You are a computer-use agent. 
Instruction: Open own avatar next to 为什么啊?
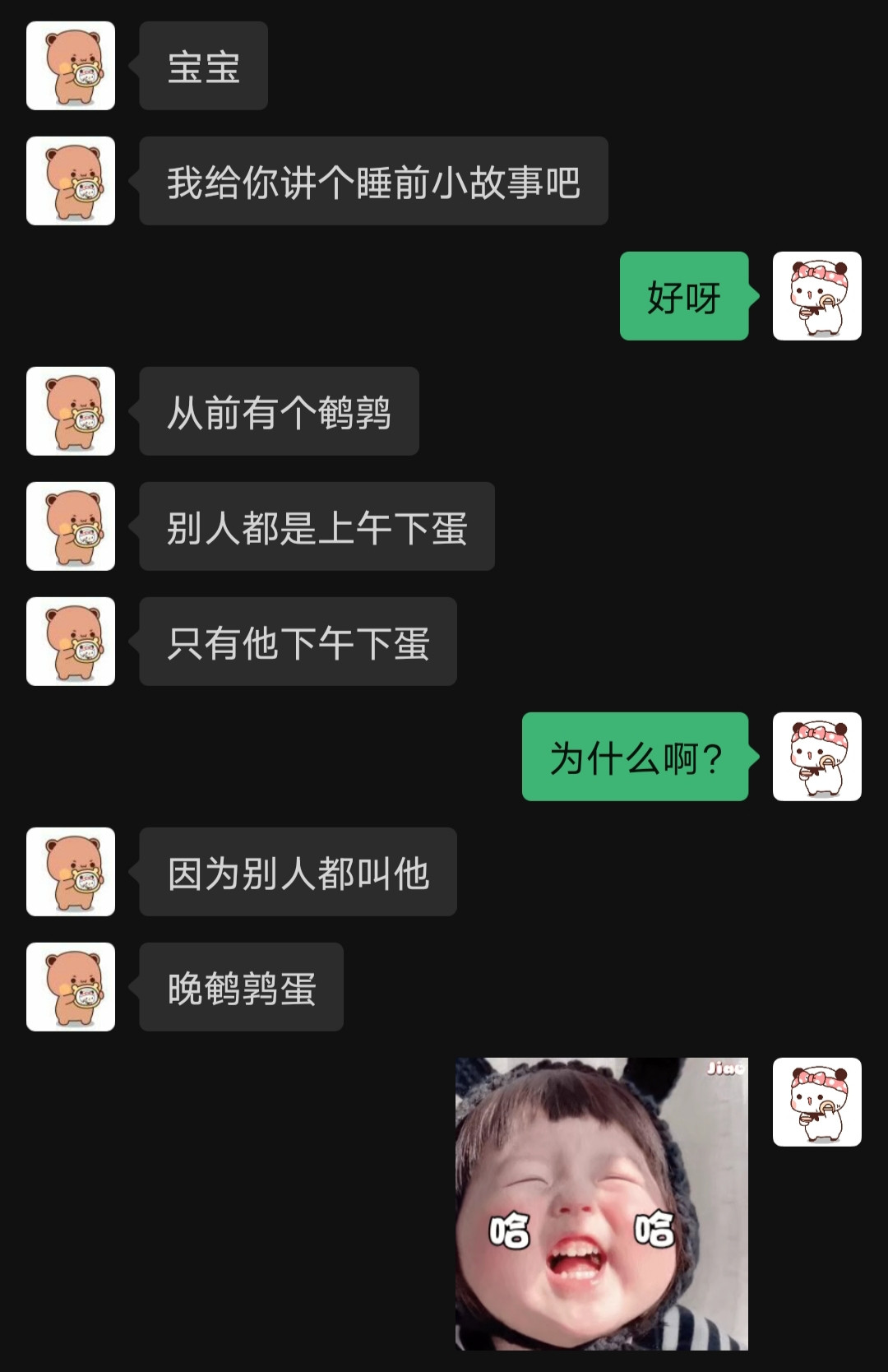pos(816,757)
